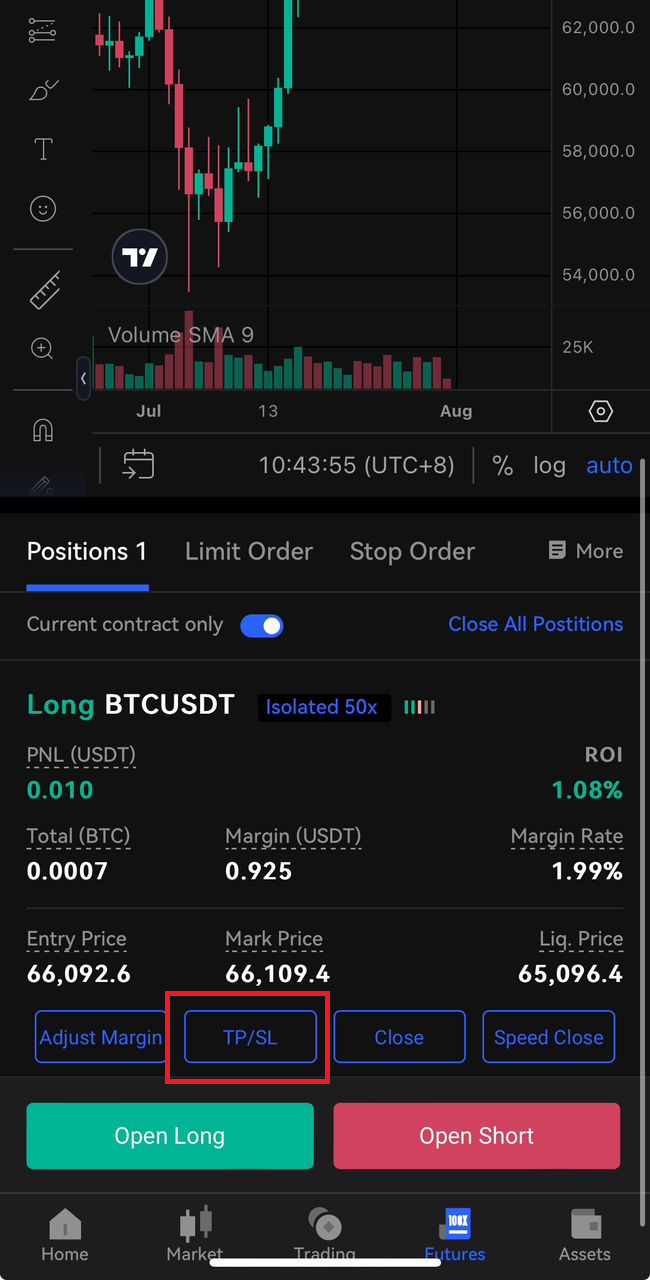Switch to the Limit Order tab
The height and width of the screenshot is (1280, 650).
pyautogui.click(x=249, y=551)
